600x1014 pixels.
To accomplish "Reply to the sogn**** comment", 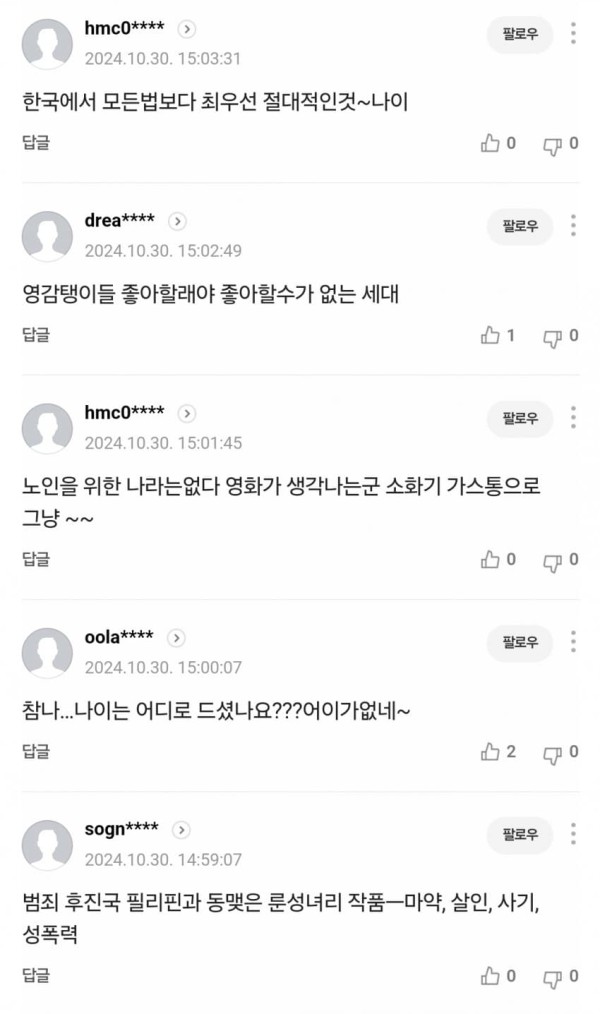I will 36,975.
